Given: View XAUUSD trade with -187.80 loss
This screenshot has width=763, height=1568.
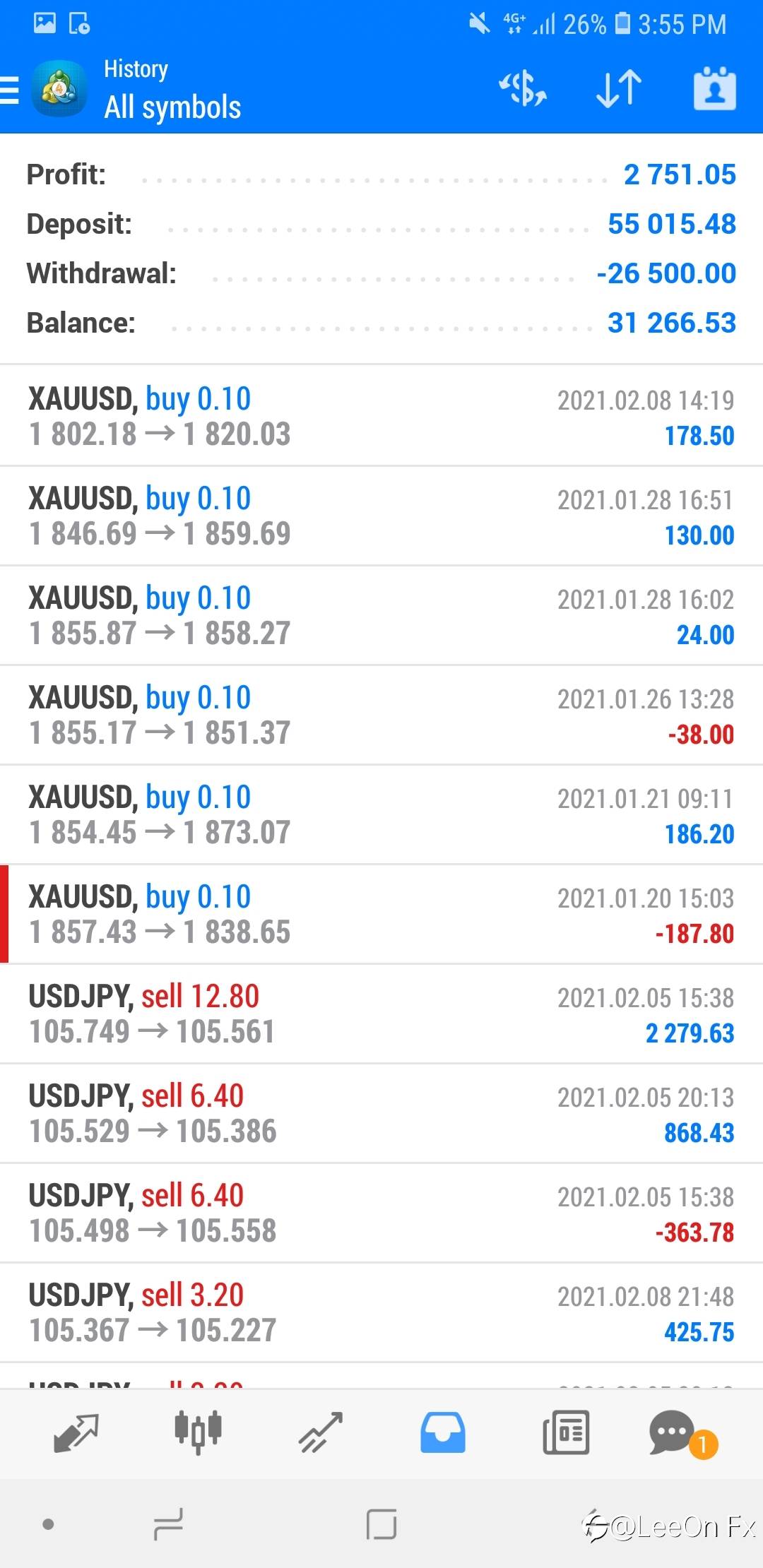Looking at the screenshot, I should [381, 914].
